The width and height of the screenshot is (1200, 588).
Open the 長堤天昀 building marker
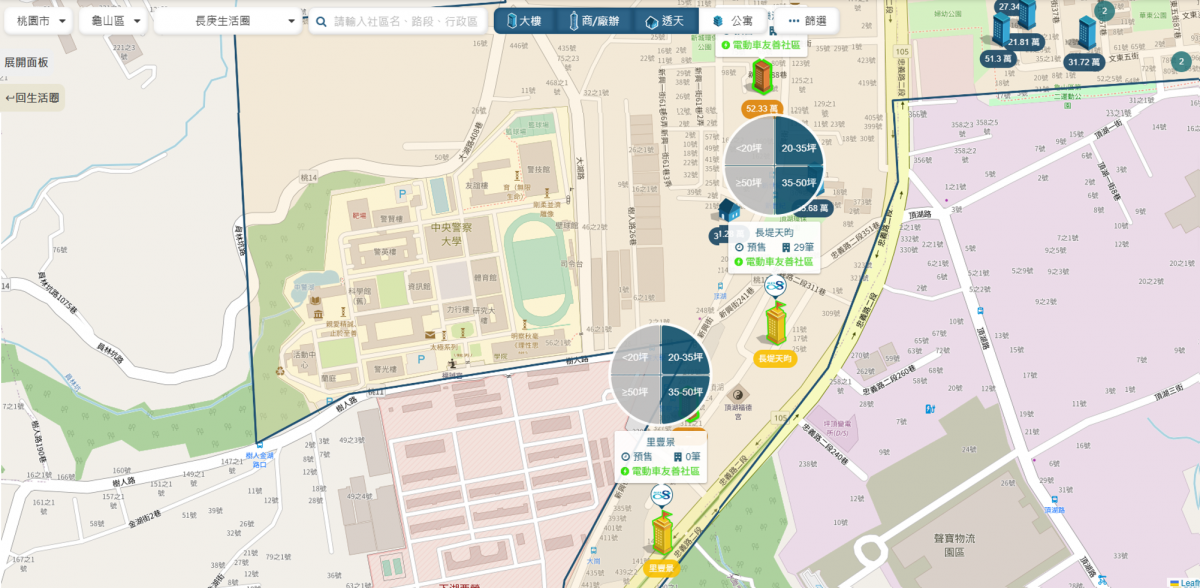point(775,325)
